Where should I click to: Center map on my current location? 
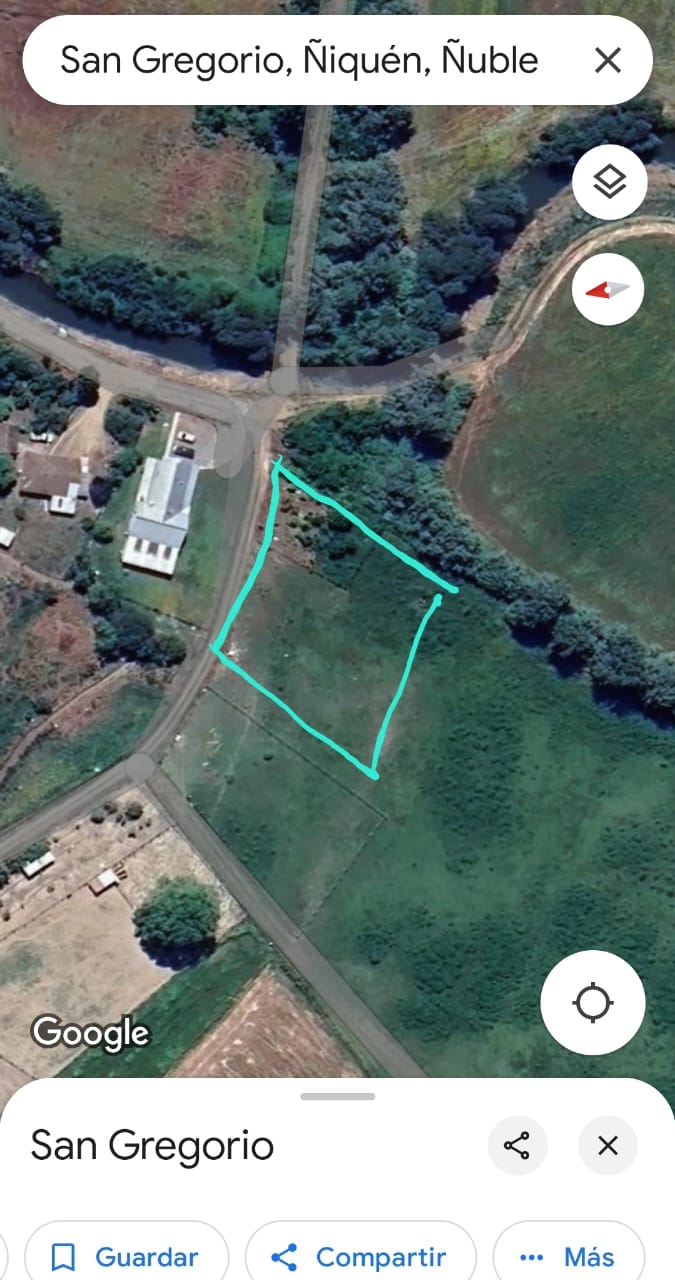(x=593, y=1002)
